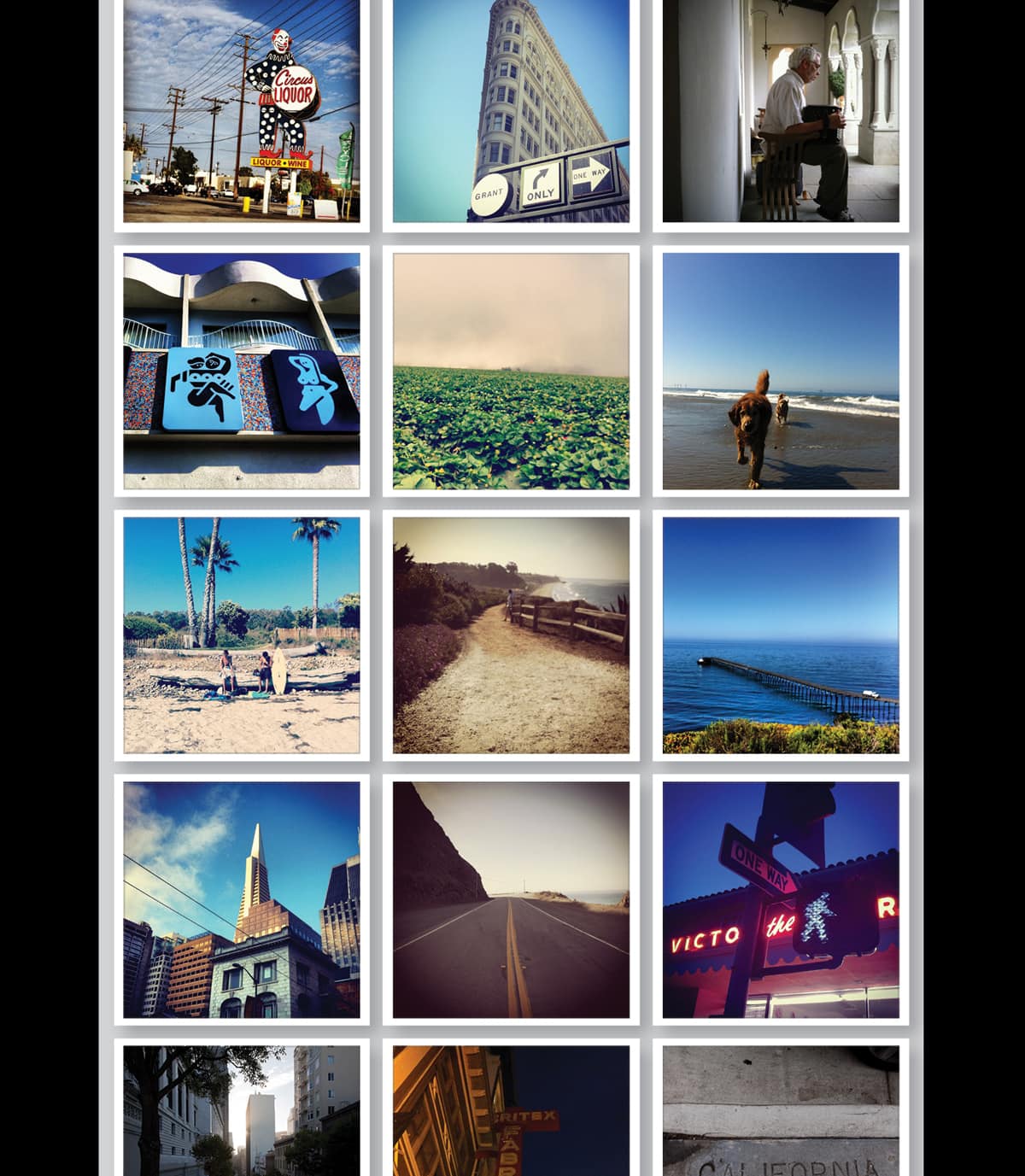
Task: Open the ocean pier photo
Action: pyautogui.click(x=781, y=635)
